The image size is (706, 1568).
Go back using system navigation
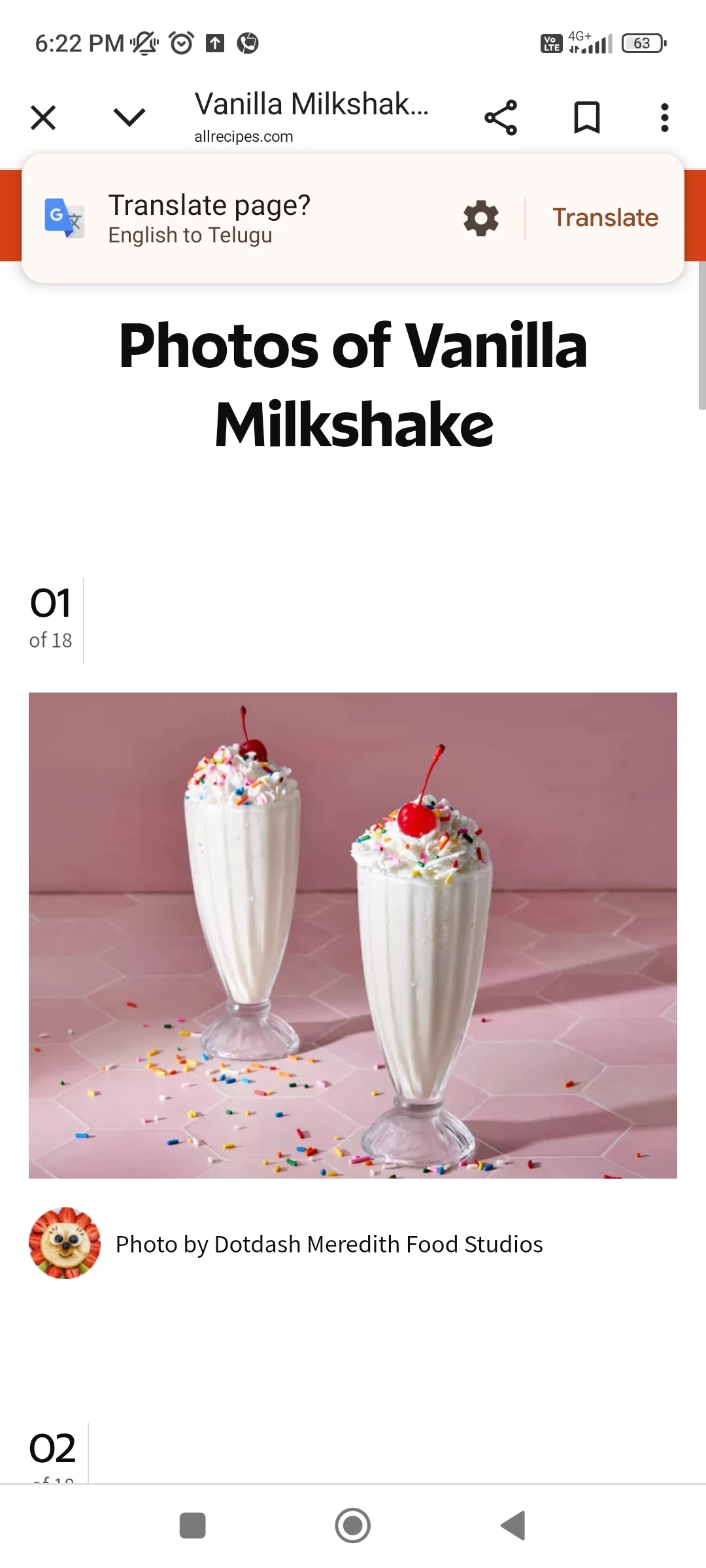(x=514, y=1526)
